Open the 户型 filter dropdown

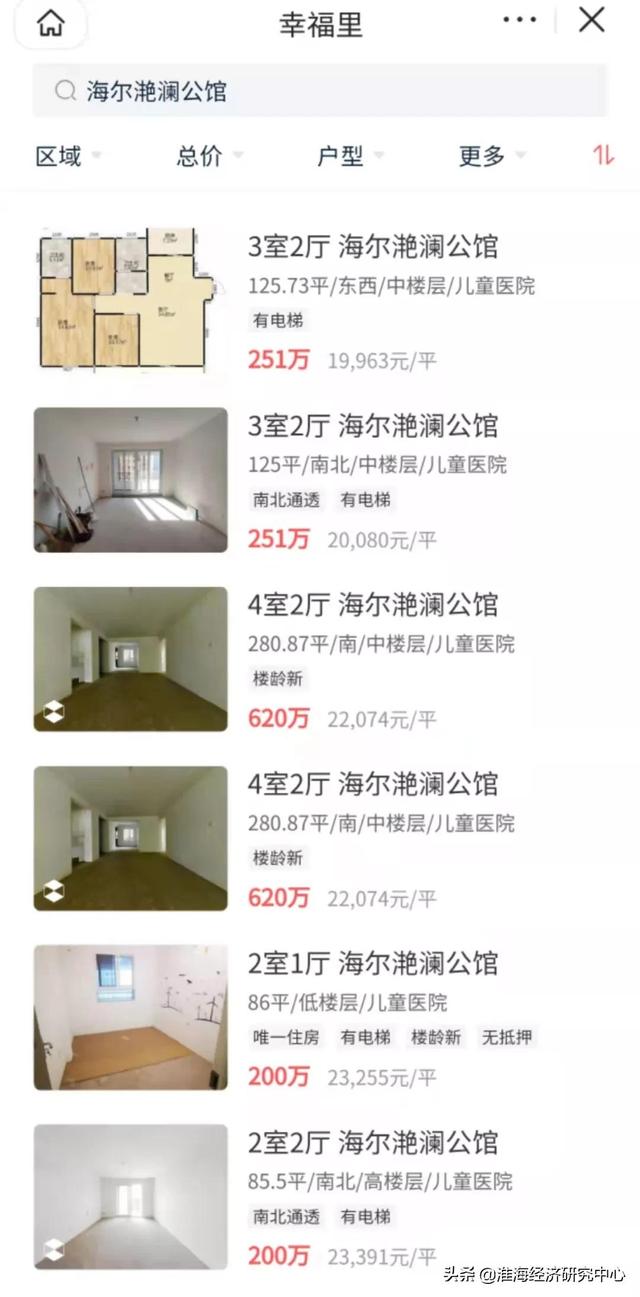pos(350,156)
